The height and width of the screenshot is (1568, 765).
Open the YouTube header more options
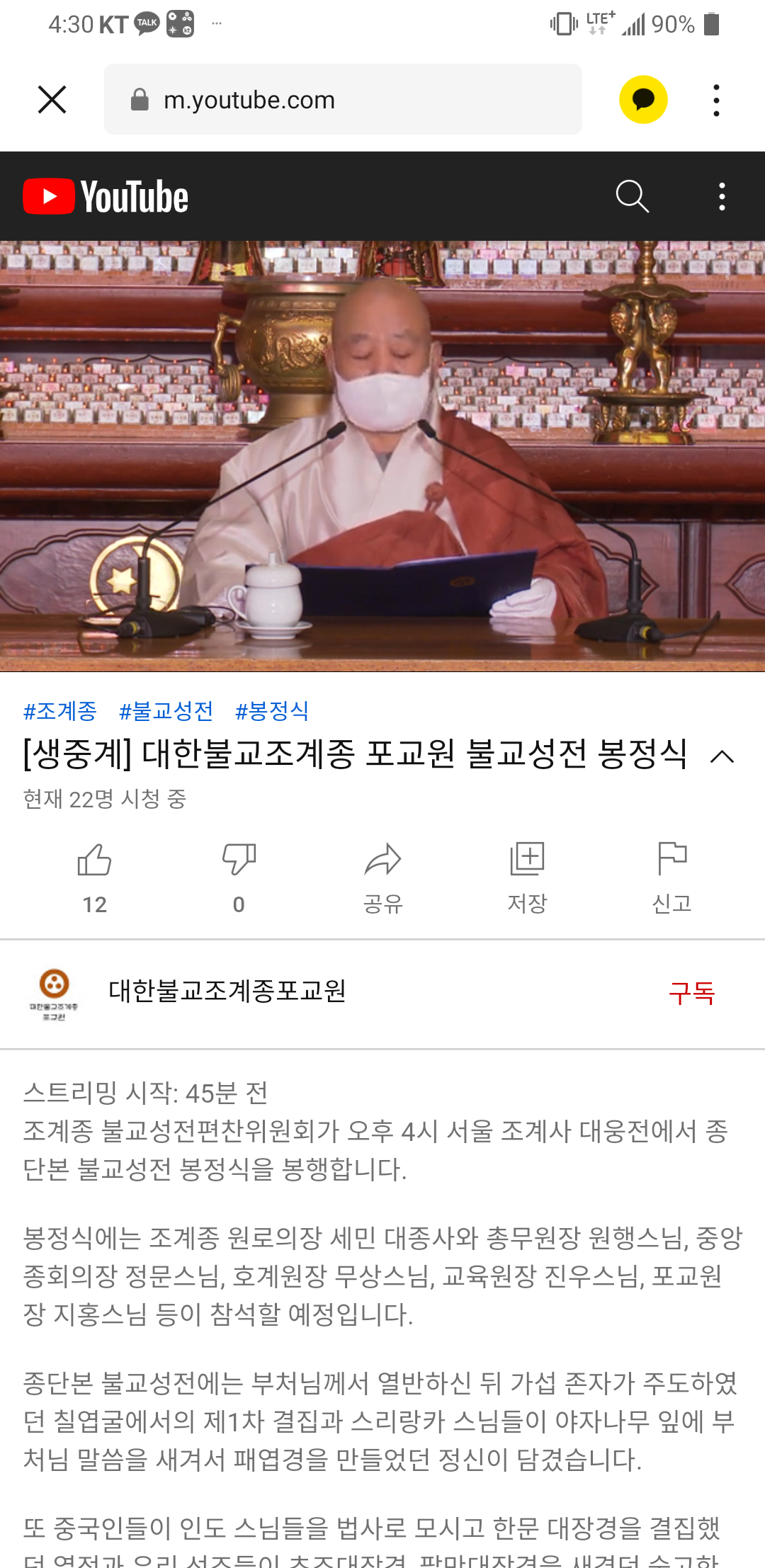point(721,196)
